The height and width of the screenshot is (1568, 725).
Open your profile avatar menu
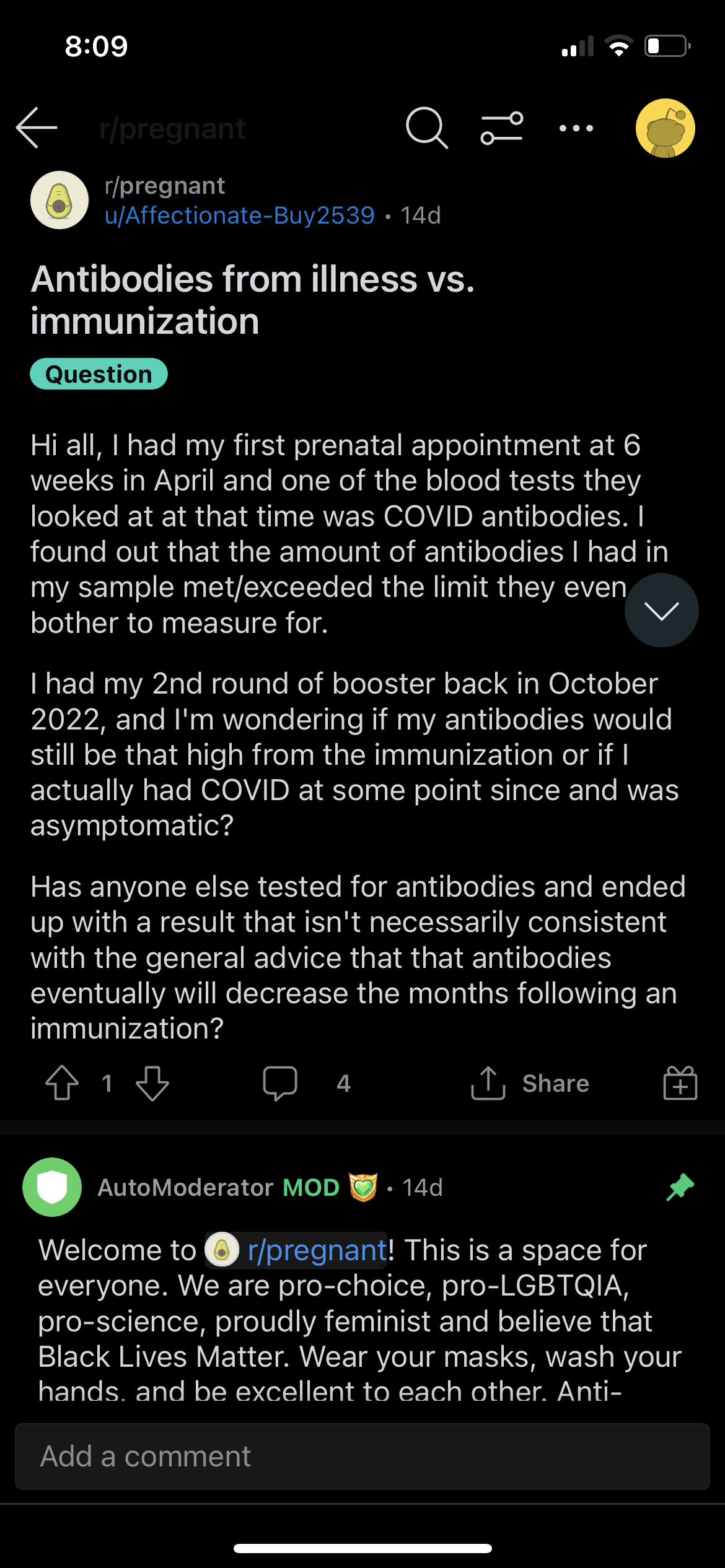[x=665, y=128]
